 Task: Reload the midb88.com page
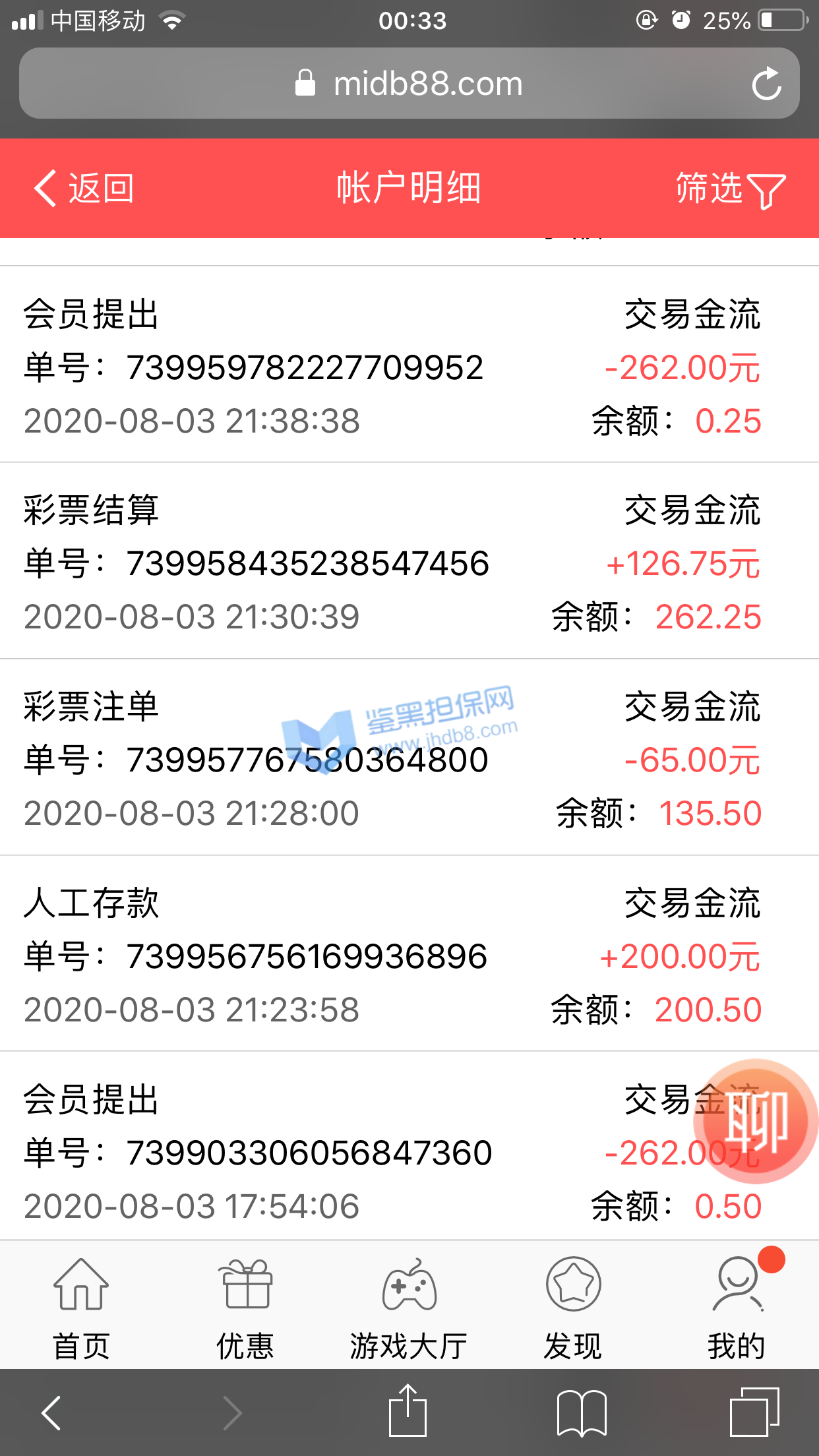[x=766, y=84]
